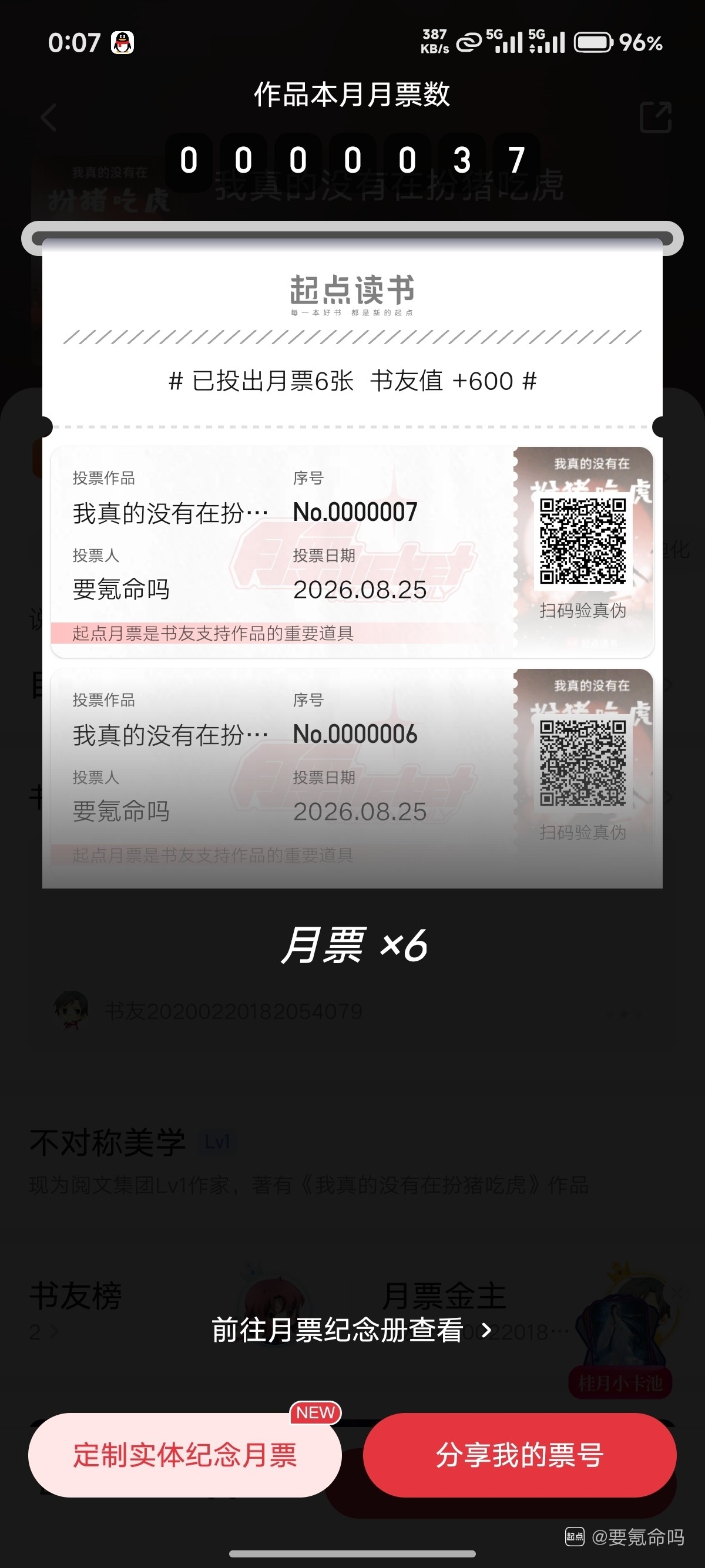
Task: Open 前往月票纪念册查看 link
Action: click(x=352, y=1330)
